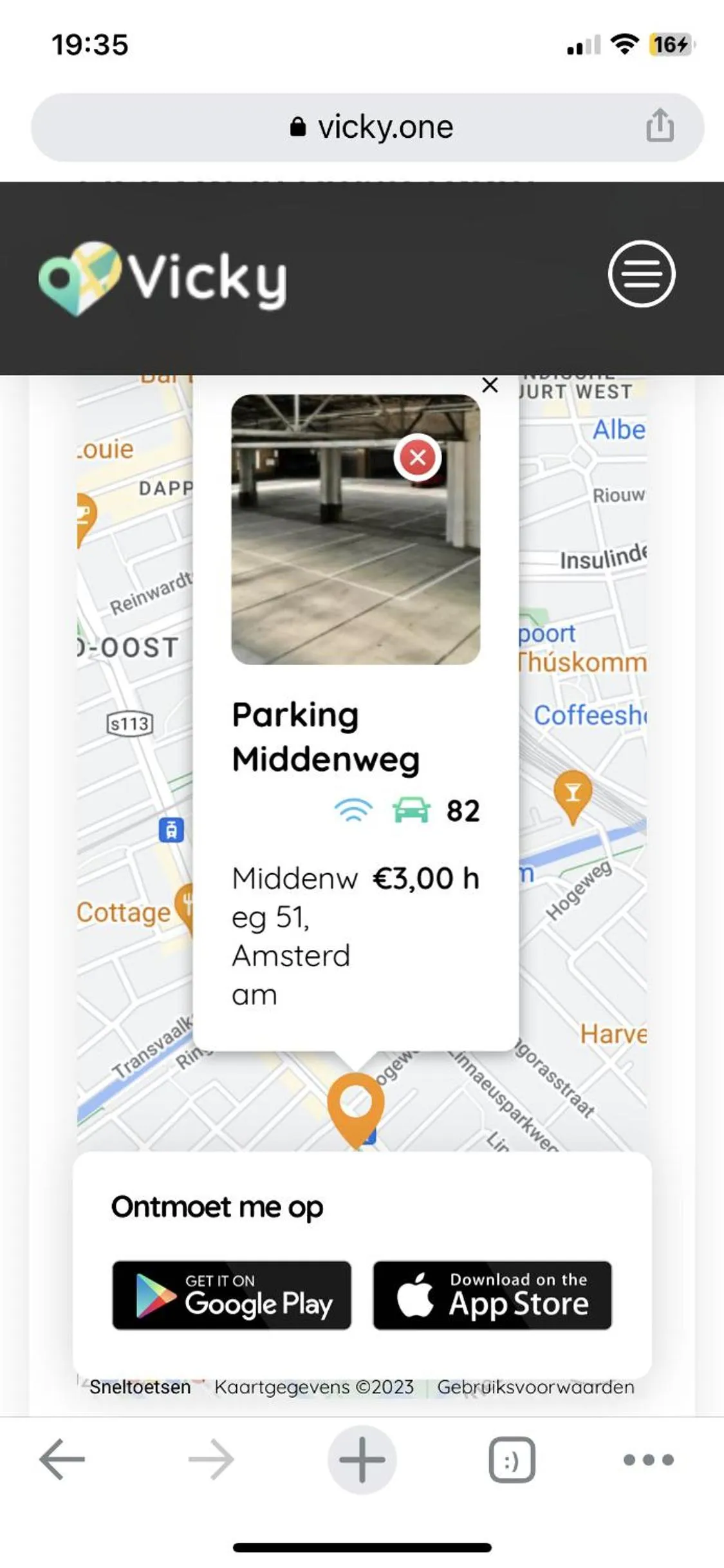Download the app on the App Store

click(x=492, y=1296)
